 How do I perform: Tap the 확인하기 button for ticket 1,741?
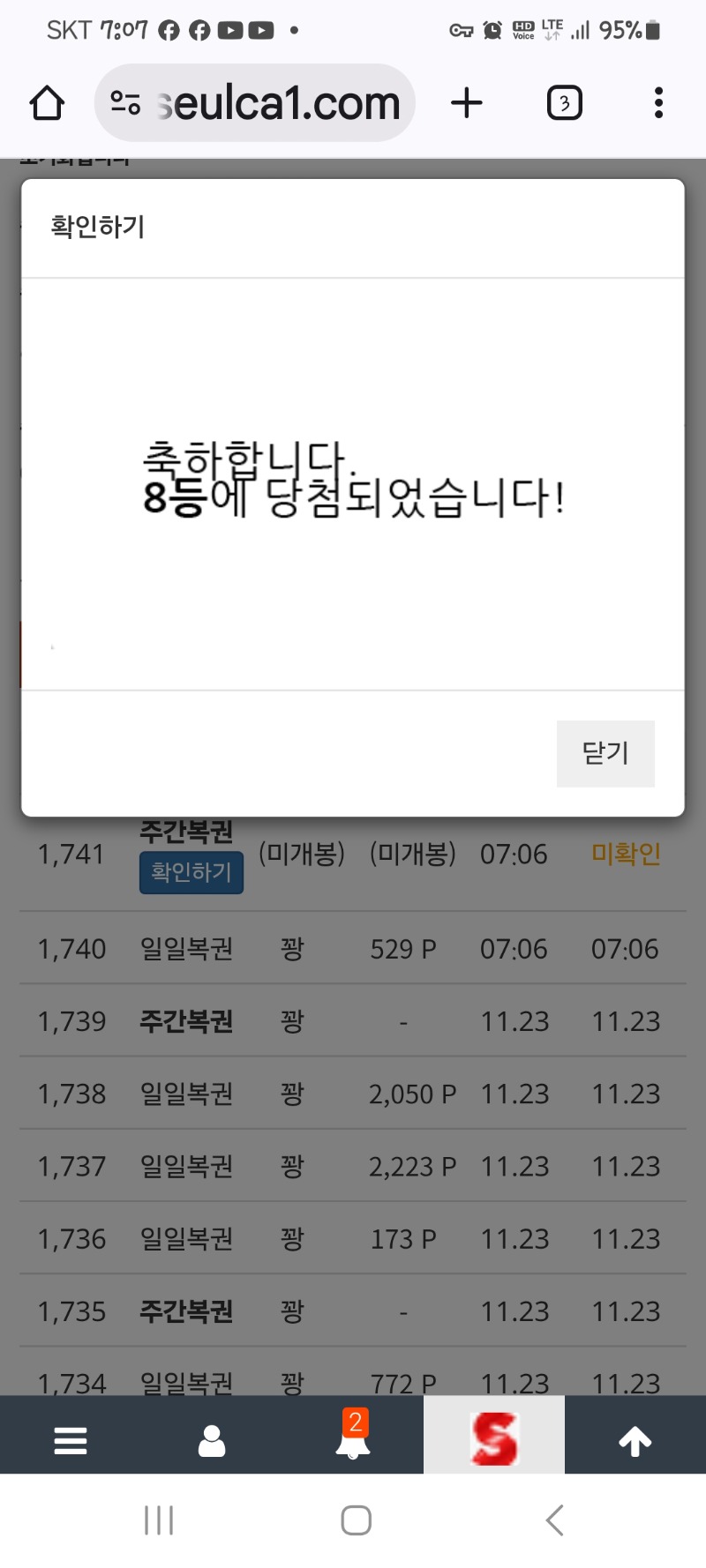192,872
